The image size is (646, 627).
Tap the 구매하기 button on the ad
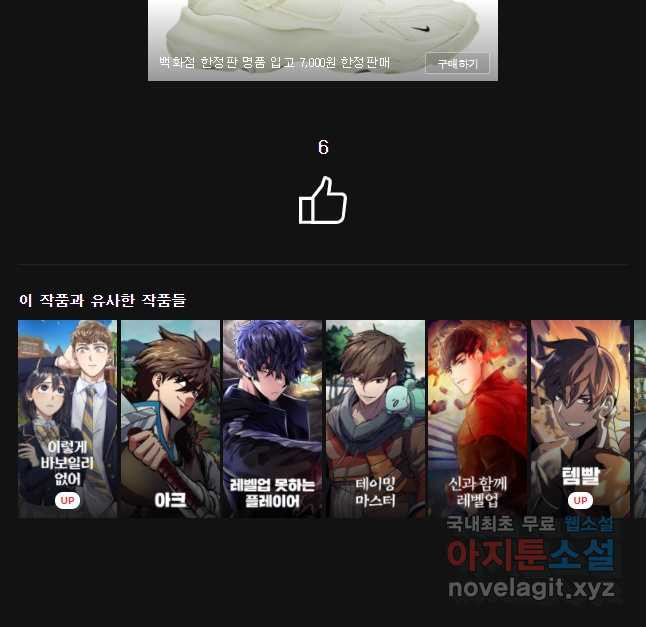tap(457, 64)
